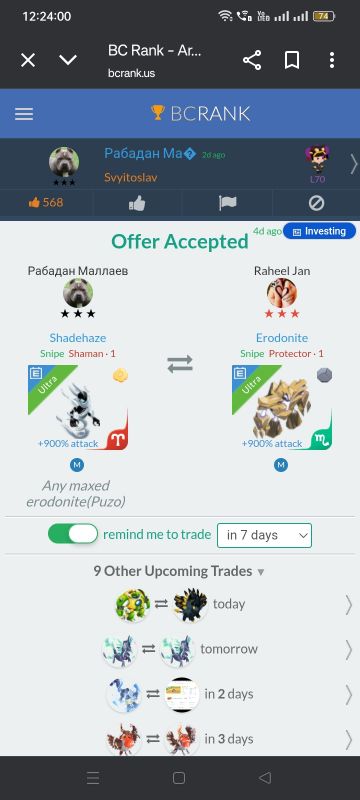Open the 'in 7 days' reminder dropdown
This screenshot has width=360, height=800.
[264, 535]
